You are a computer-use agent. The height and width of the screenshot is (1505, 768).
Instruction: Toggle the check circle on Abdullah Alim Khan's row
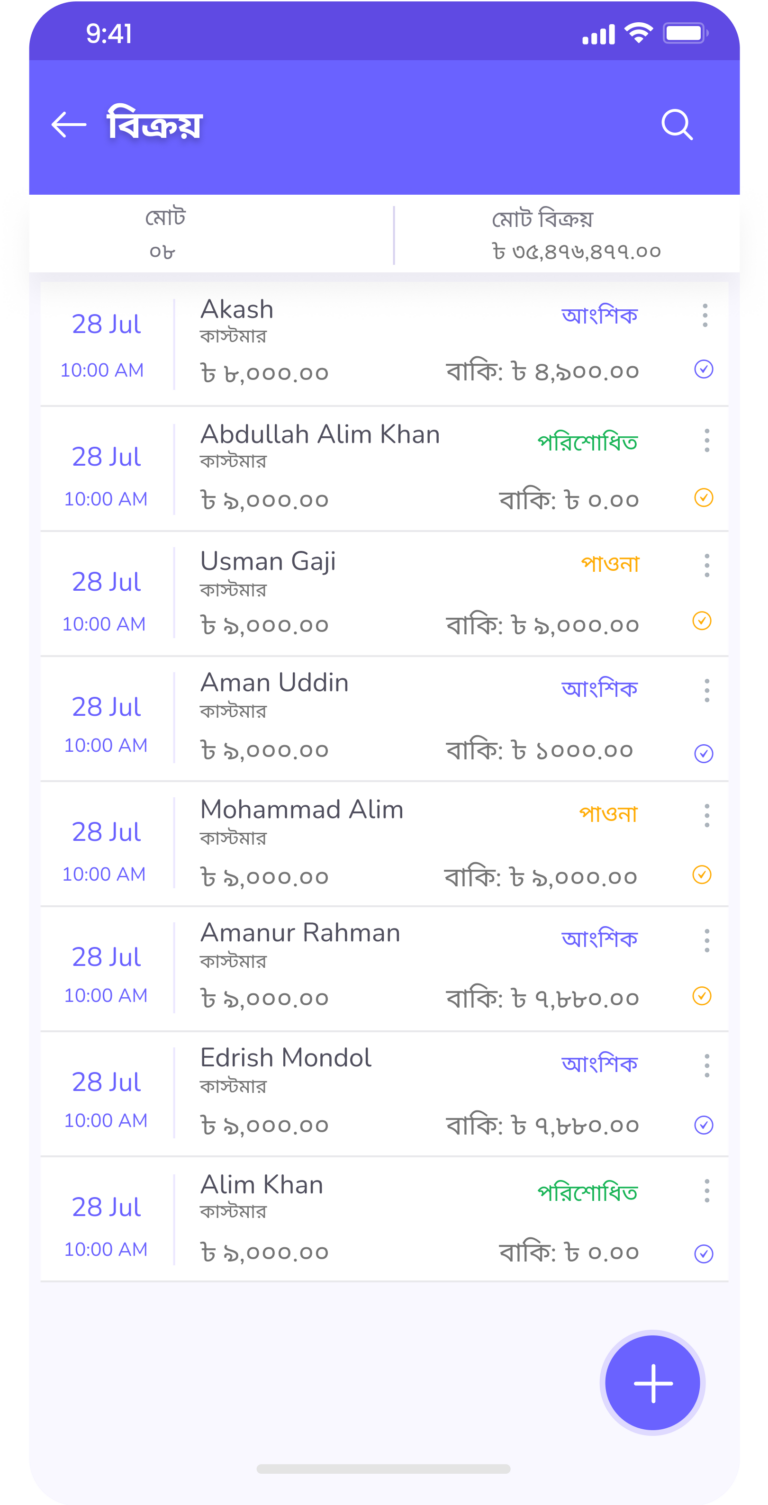pyautogui.click(x=704, y=497)
